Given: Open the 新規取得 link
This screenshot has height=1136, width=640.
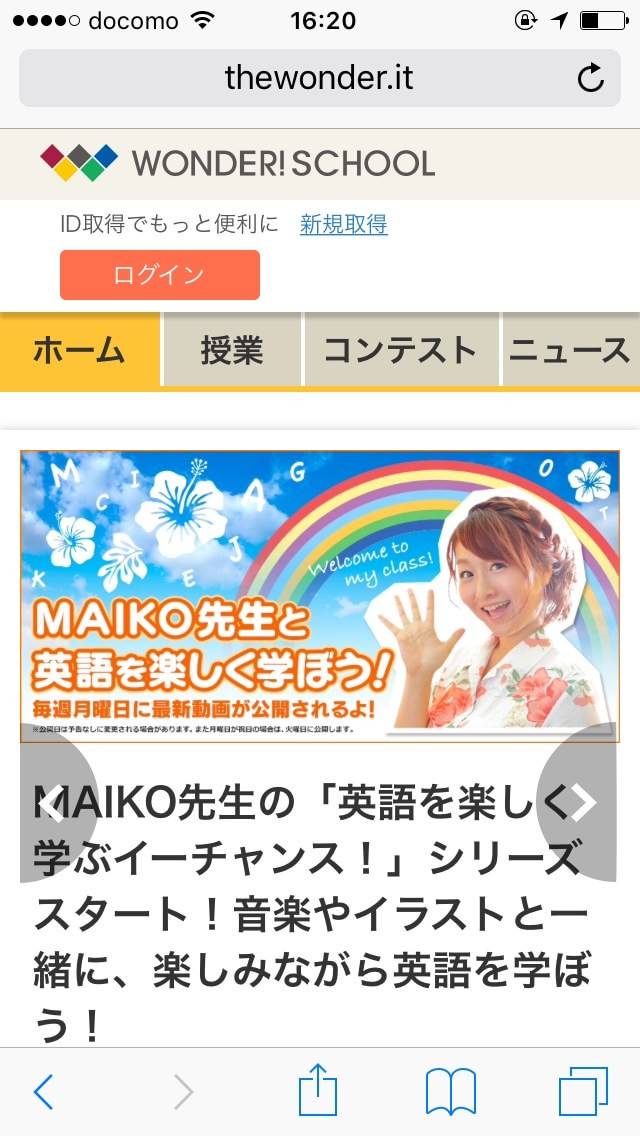Looking at the screenshot, I should click(343, 224).
